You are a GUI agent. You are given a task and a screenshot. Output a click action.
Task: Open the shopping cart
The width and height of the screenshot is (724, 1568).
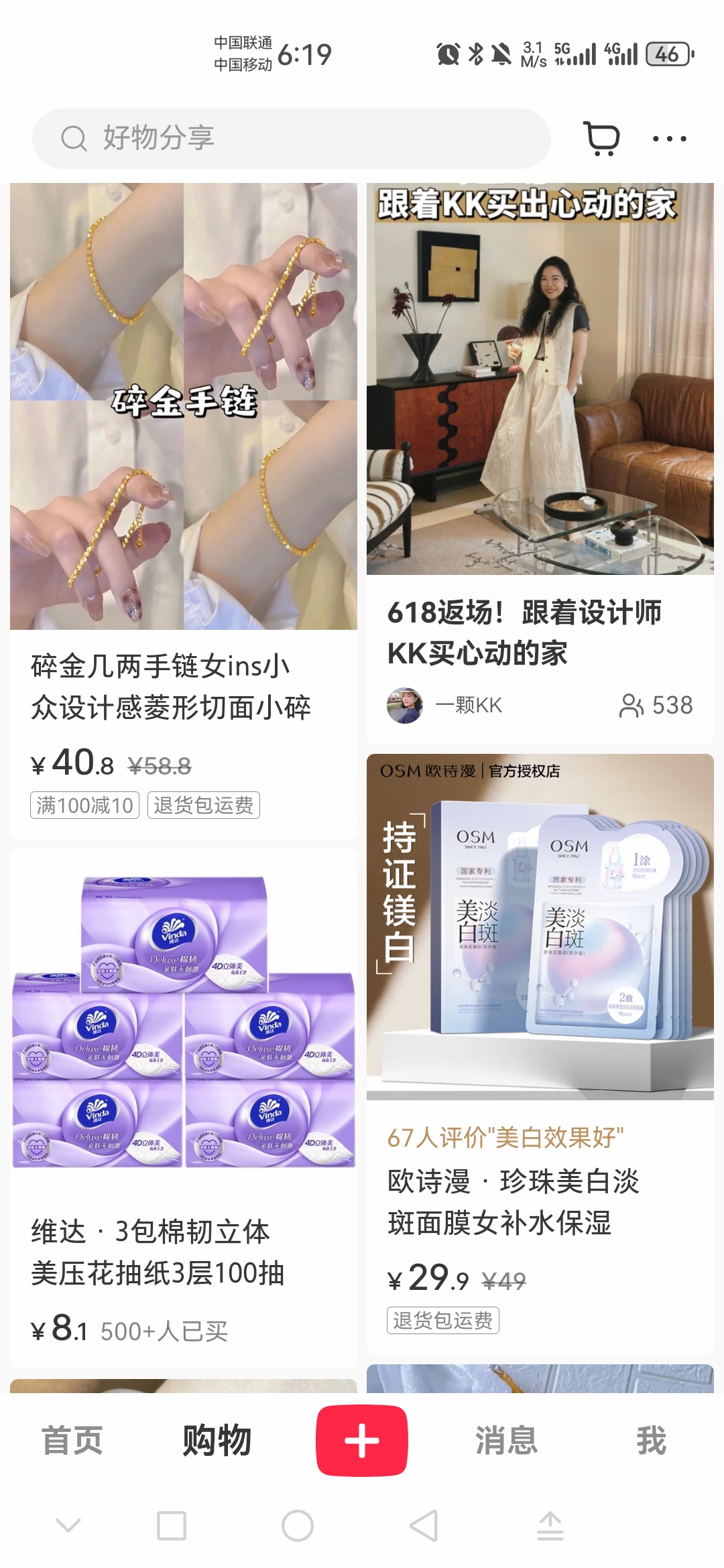click(601, 139)
